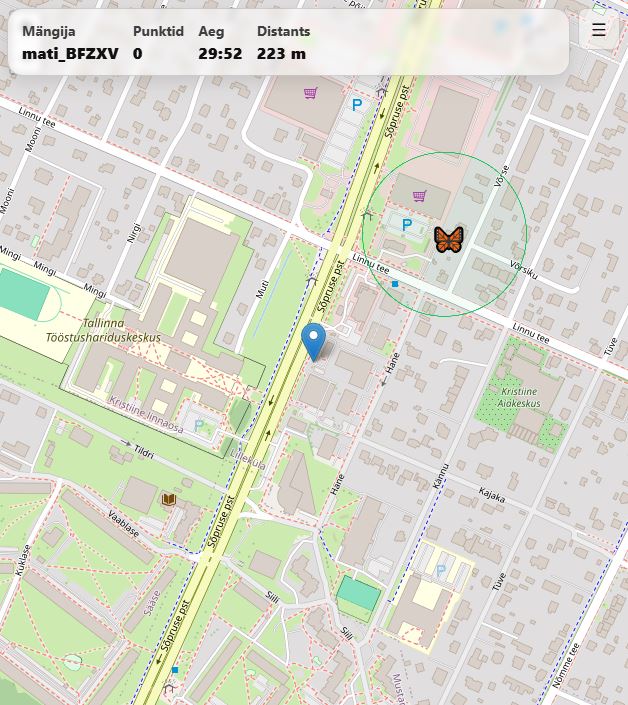Open the hamburger menu
Viewport: 628px width, 705px height.
tap(598, 30)
